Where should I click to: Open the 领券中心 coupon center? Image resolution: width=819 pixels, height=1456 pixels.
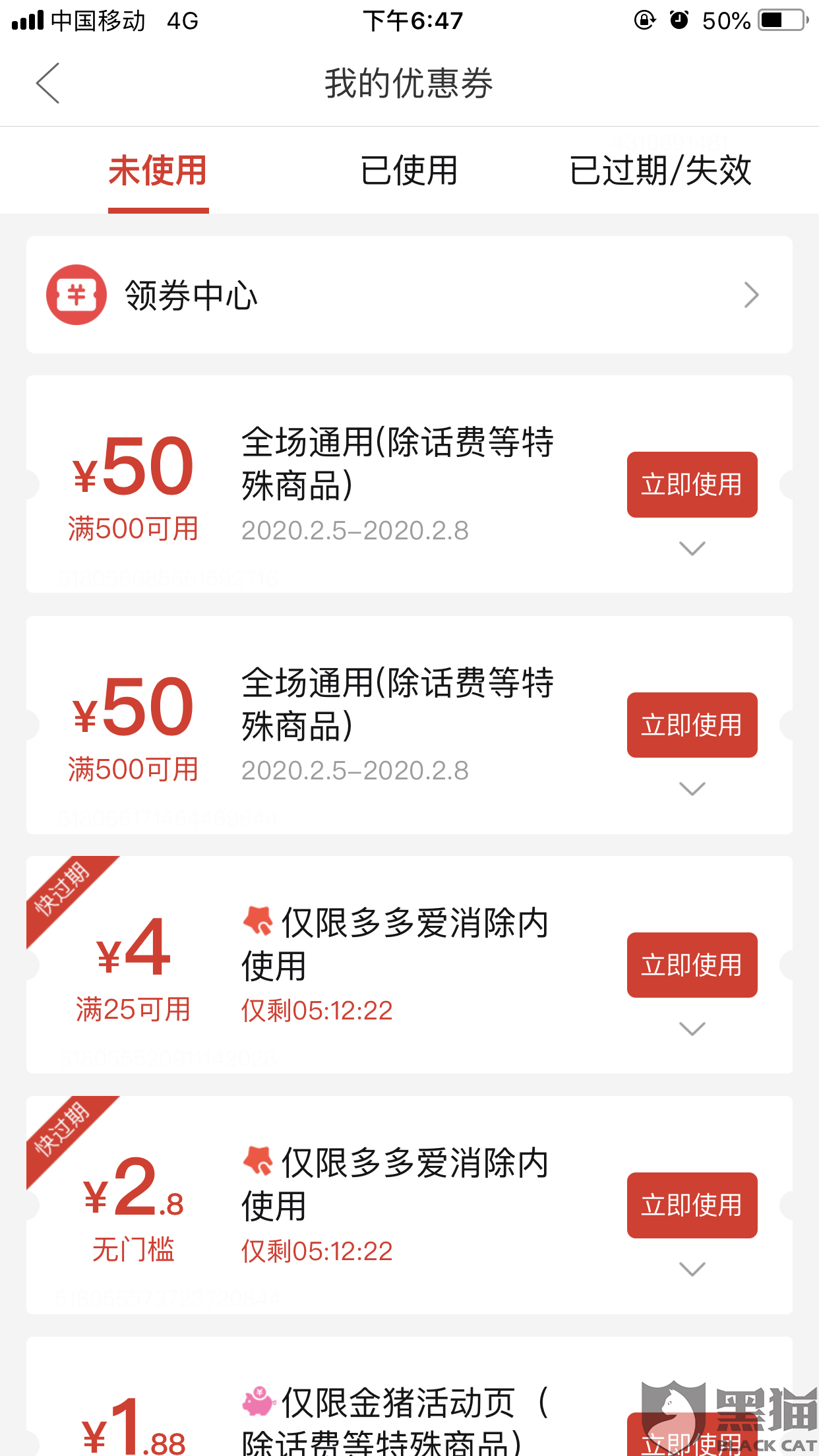[409, 295]
